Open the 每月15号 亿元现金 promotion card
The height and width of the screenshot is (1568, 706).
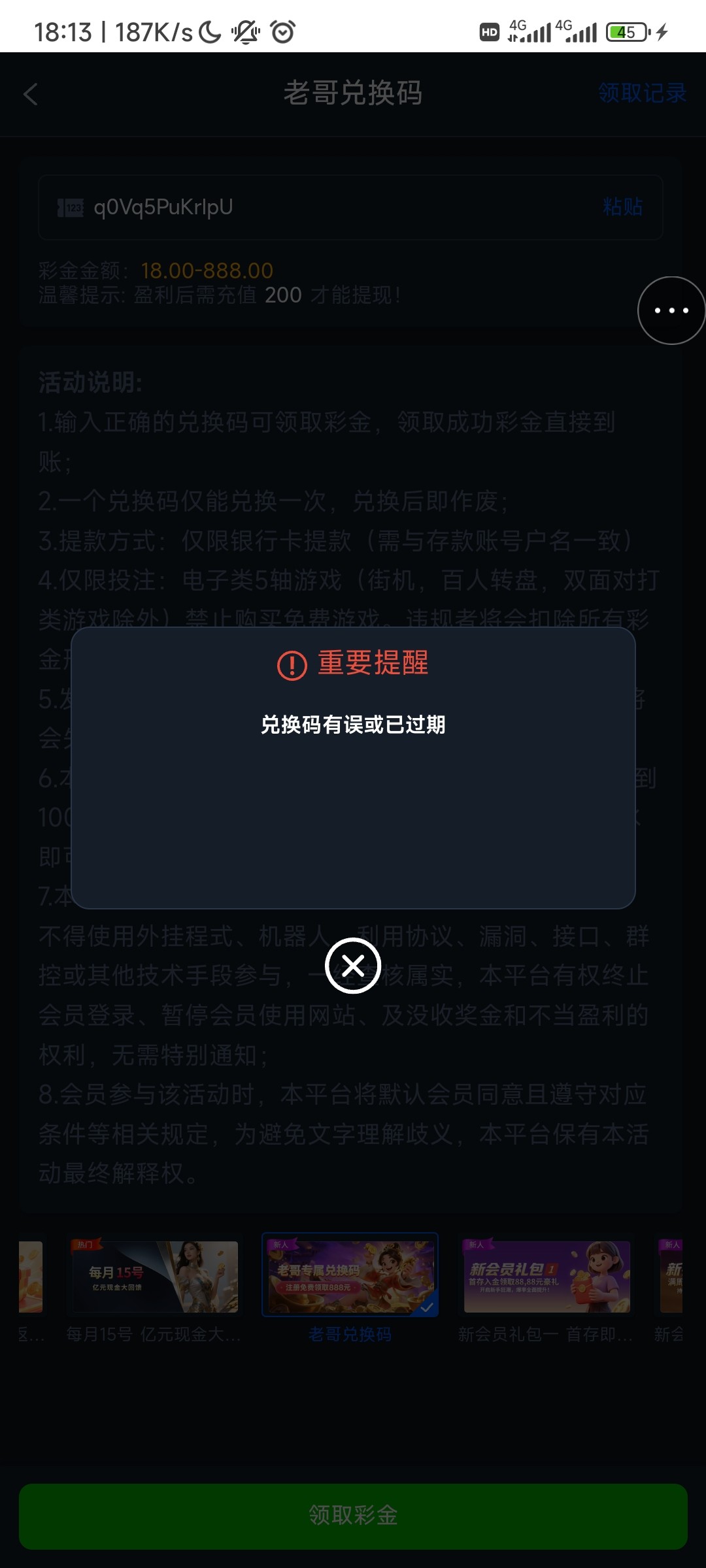point(155,1292)
